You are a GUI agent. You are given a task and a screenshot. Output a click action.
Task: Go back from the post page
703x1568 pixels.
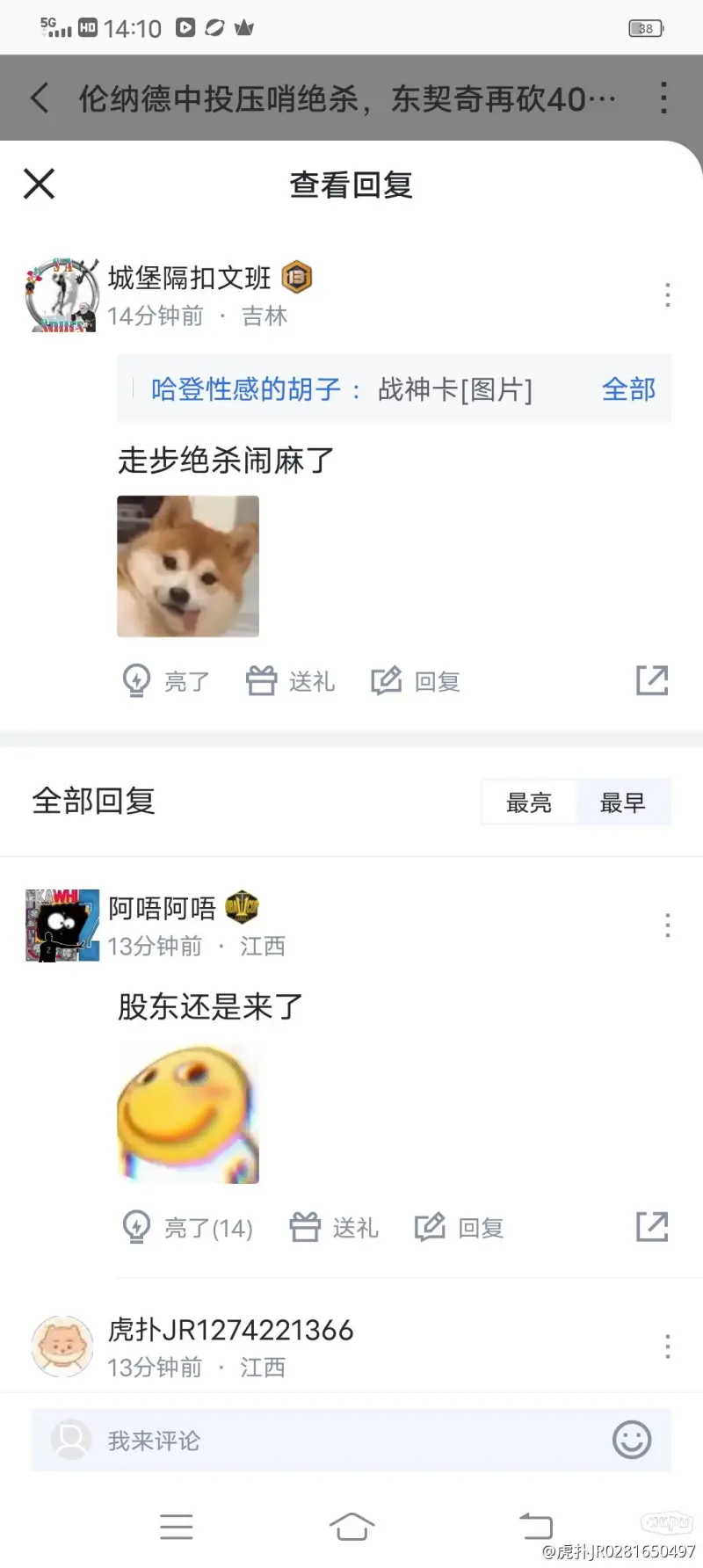coord(40,98)
